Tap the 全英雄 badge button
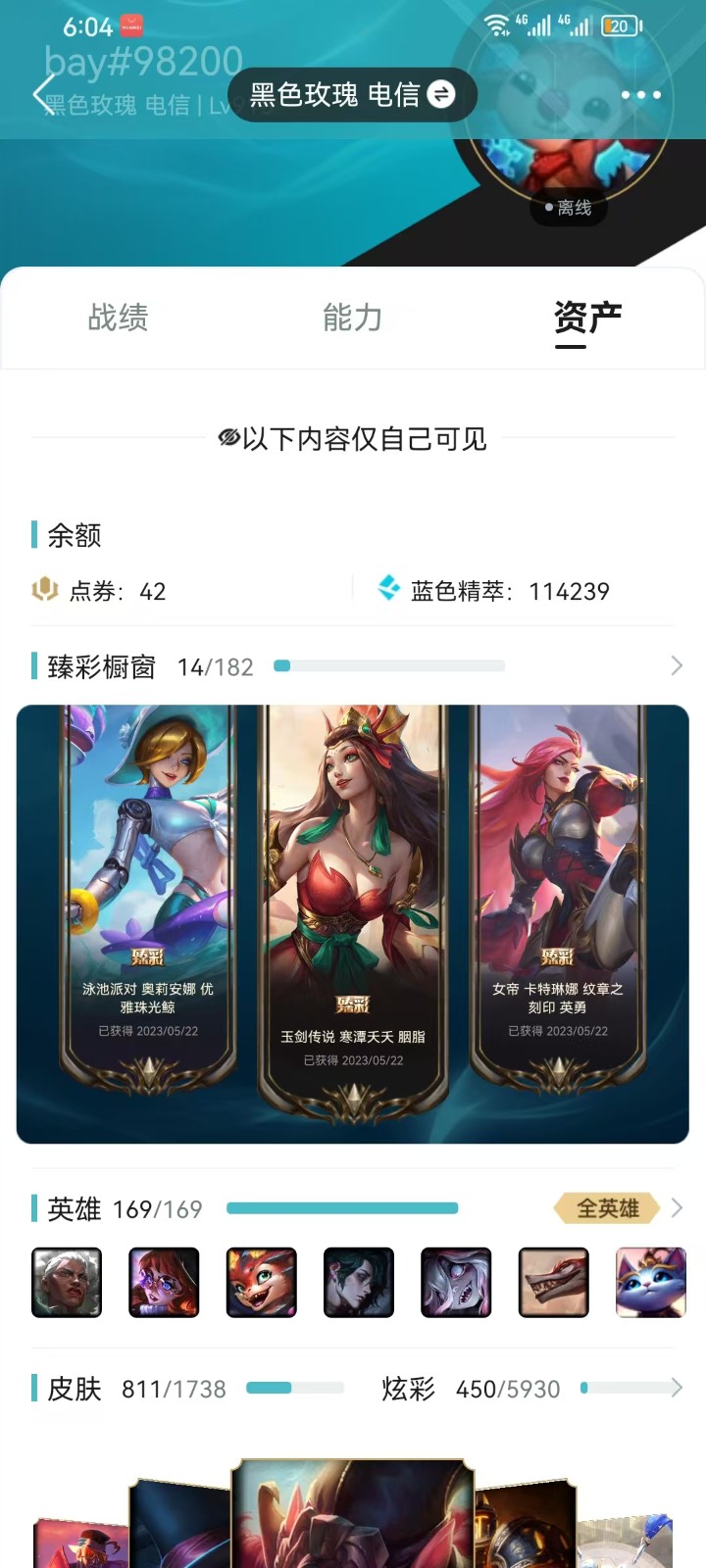 point(607,1208)
